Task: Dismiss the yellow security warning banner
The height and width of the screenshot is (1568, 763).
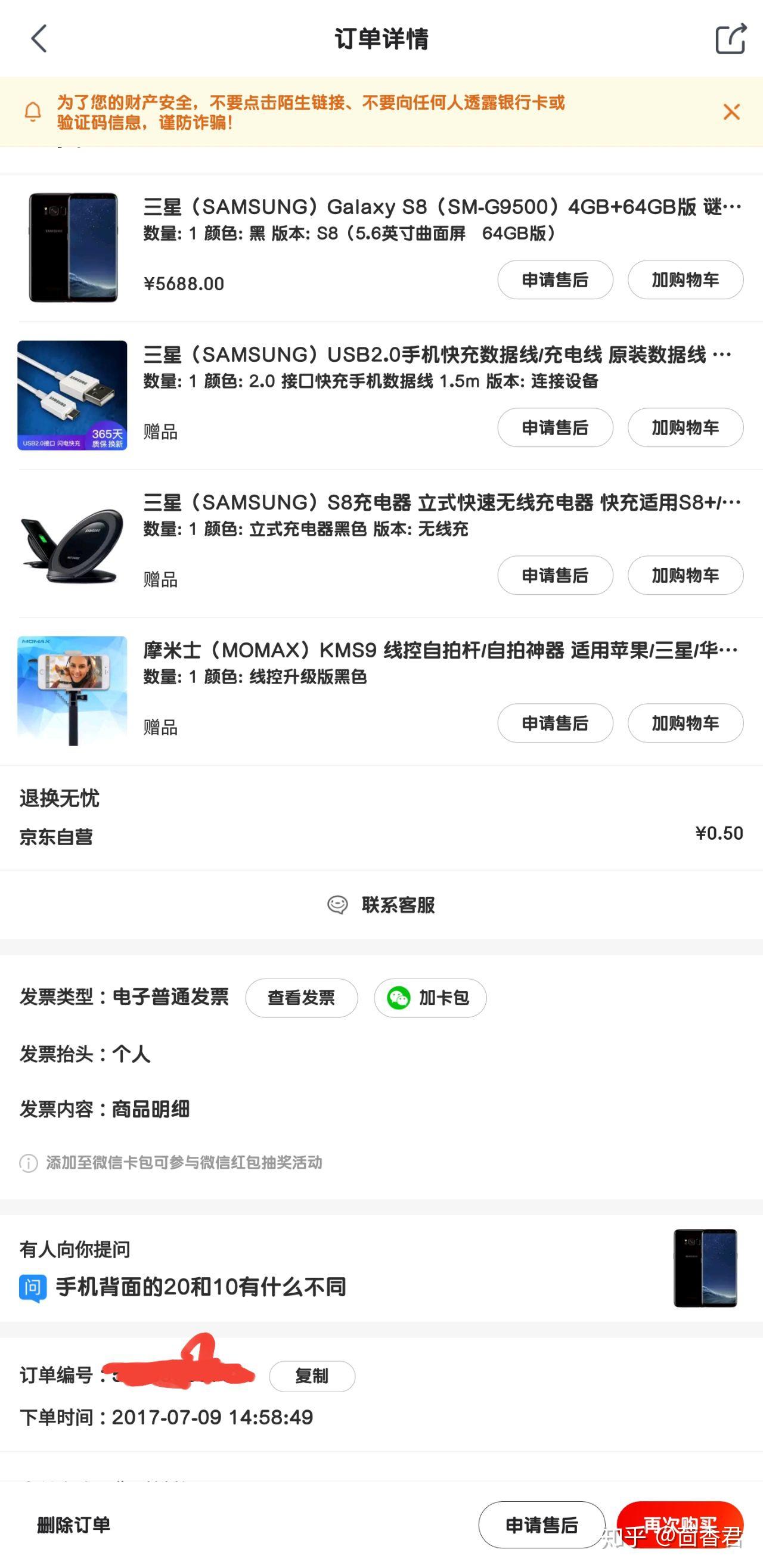Action: point(731,112)
